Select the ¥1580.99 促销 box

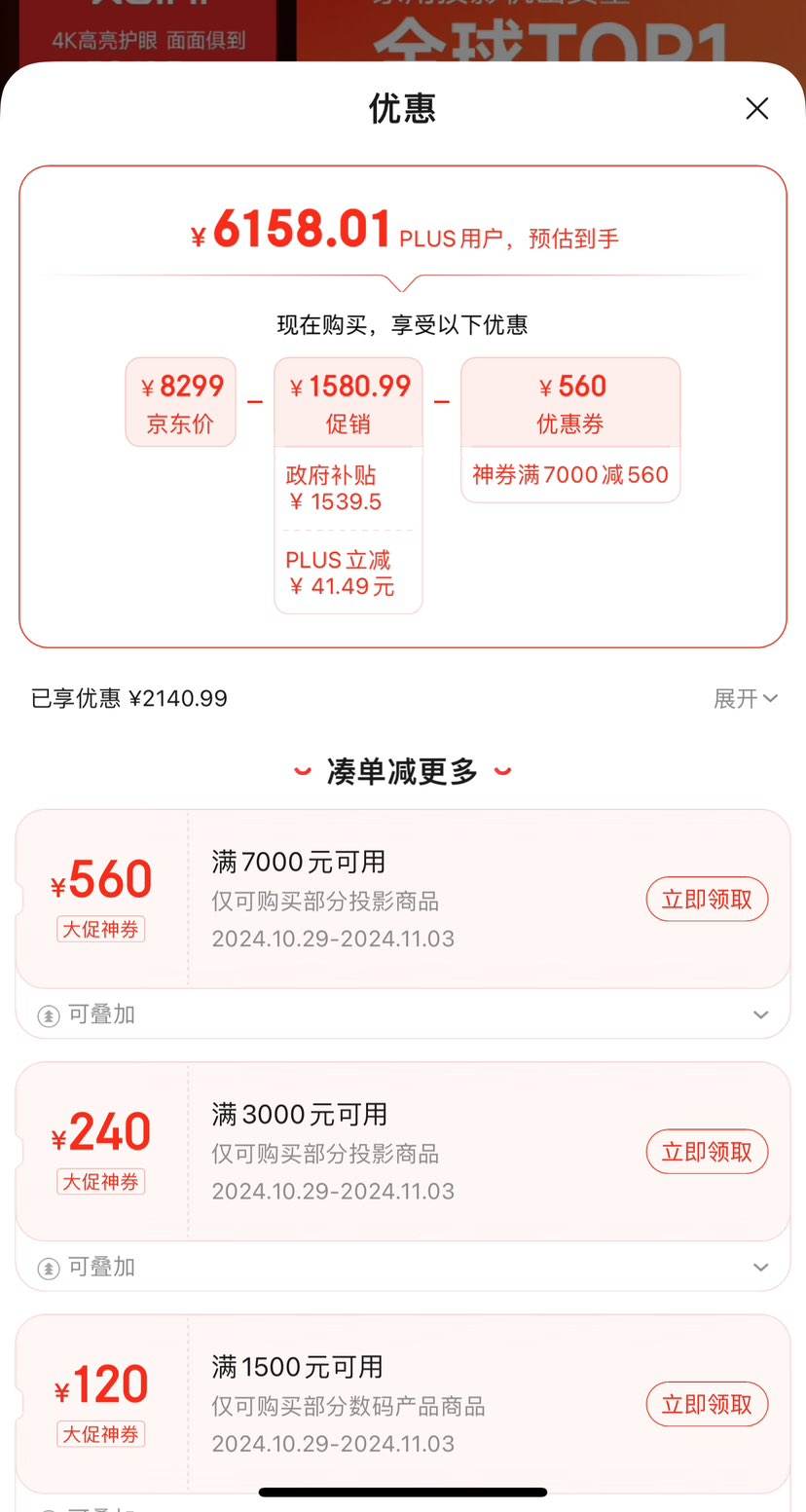[x=348, y=401]
